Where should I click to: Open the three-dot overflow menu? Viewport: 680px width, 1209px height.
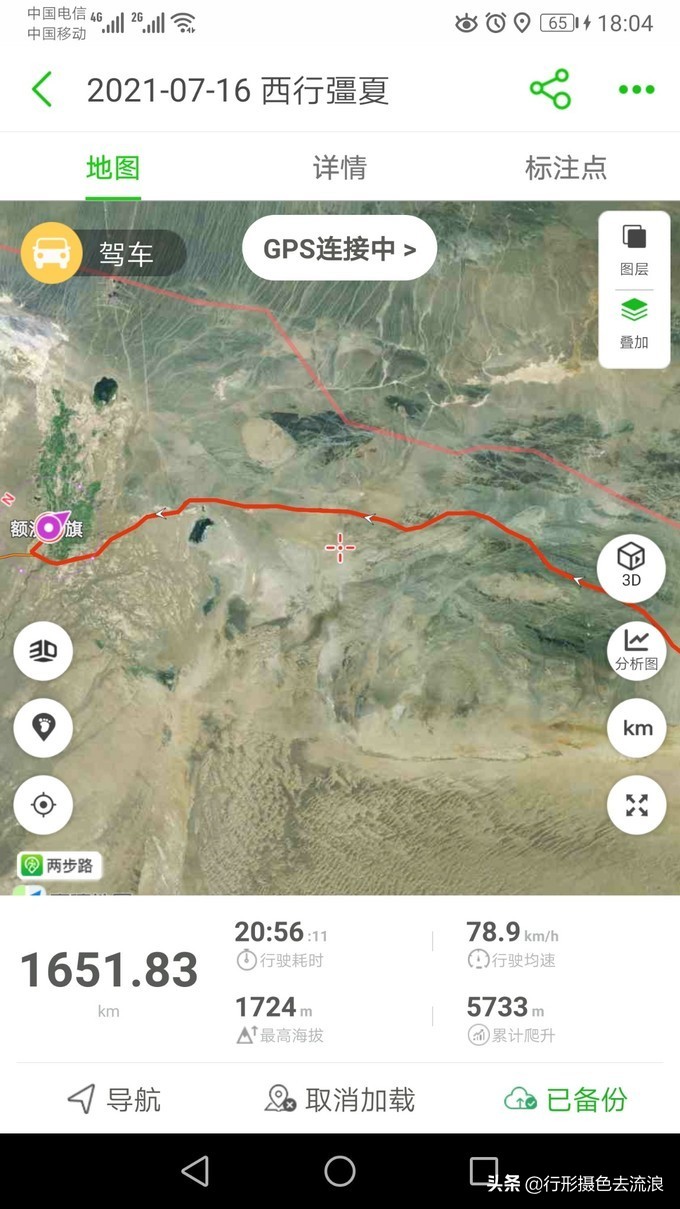click(636, 90)
